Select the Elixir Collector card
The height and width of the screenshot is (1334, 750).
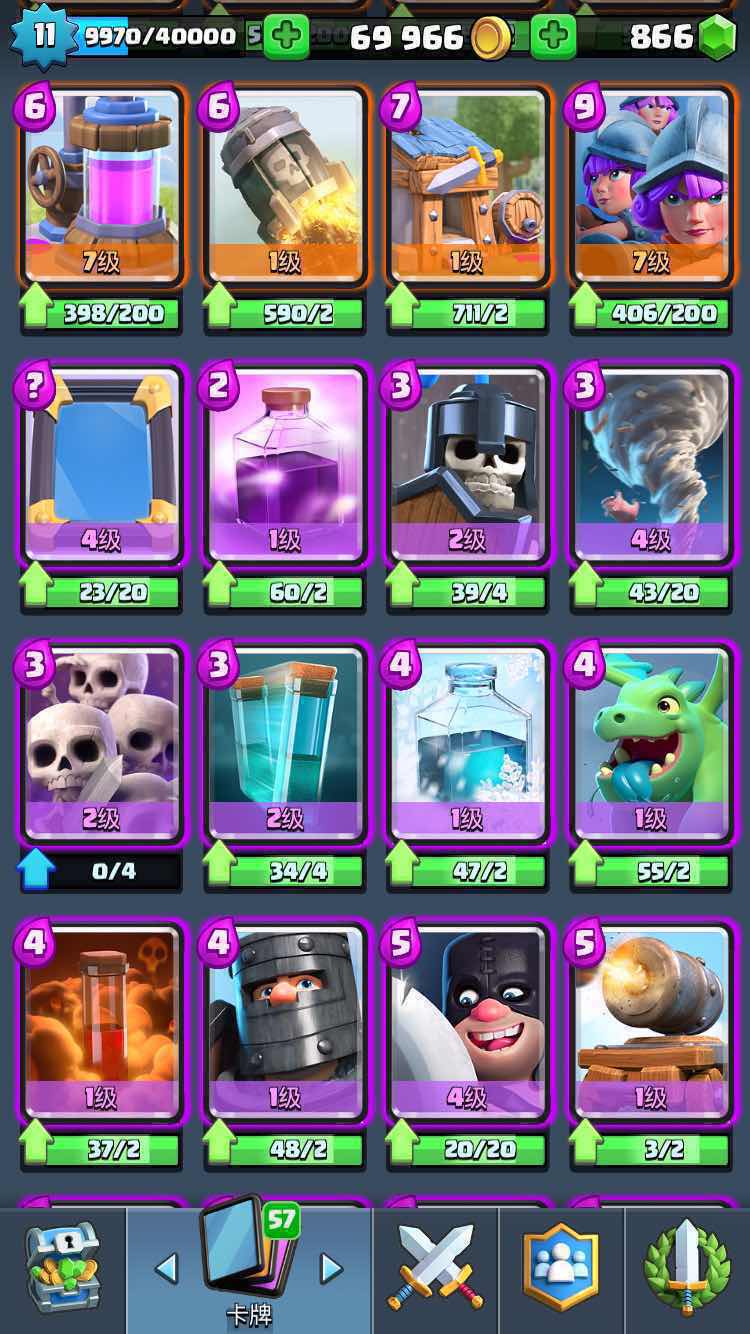click(x=101, y=187)
